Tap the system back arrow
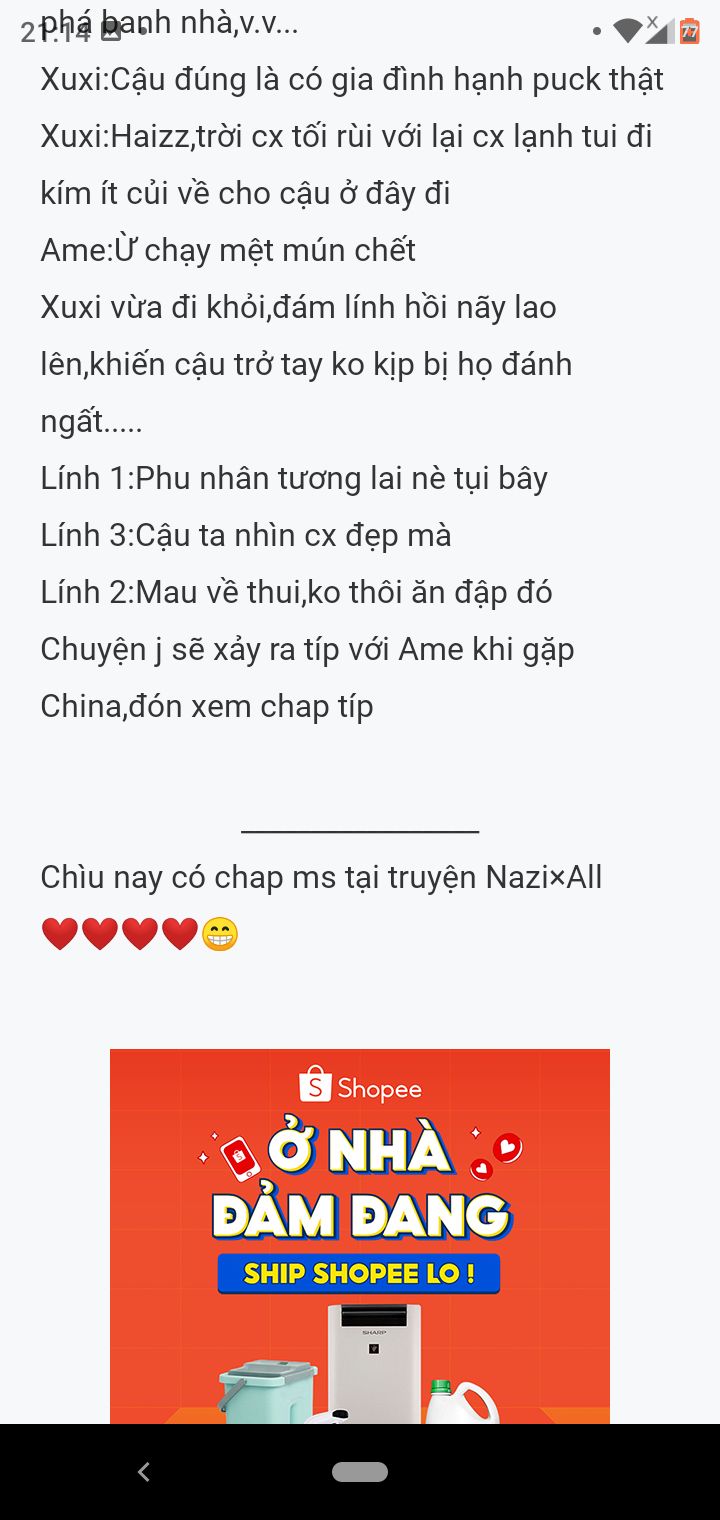The height and width of the screenshot is (1520, 720). point(144,1472)
